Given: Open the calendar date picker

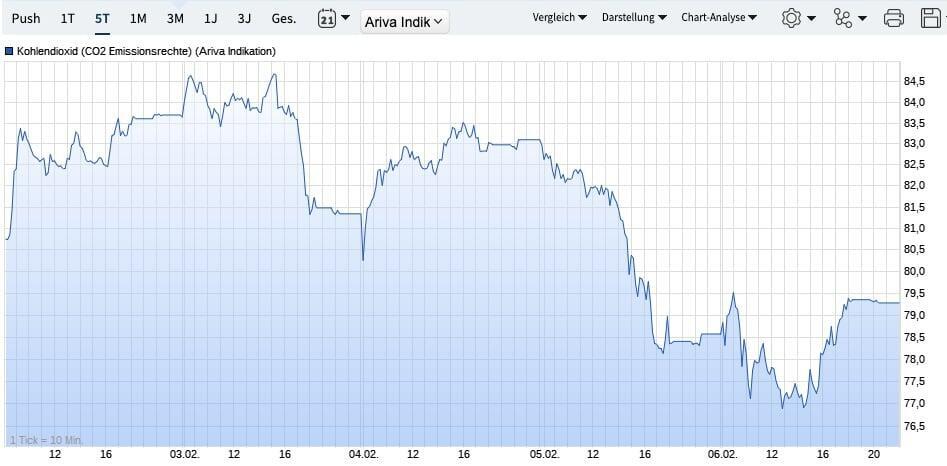Looking at the screenshot, I should point(333,18).
